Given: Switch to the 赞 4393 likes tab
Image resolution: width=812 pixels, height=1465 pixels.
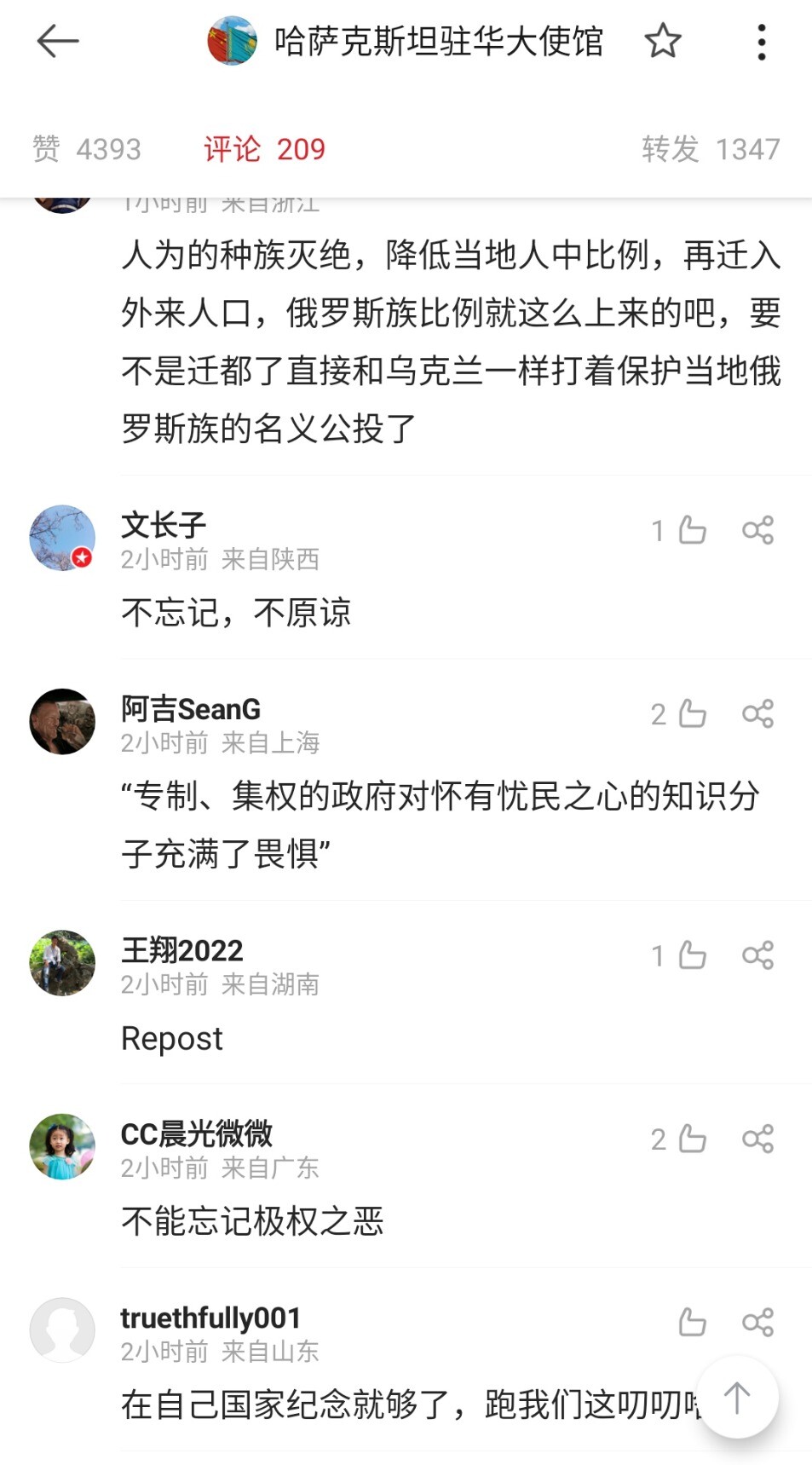Looking at the screenshot, I should pos(86,149).
